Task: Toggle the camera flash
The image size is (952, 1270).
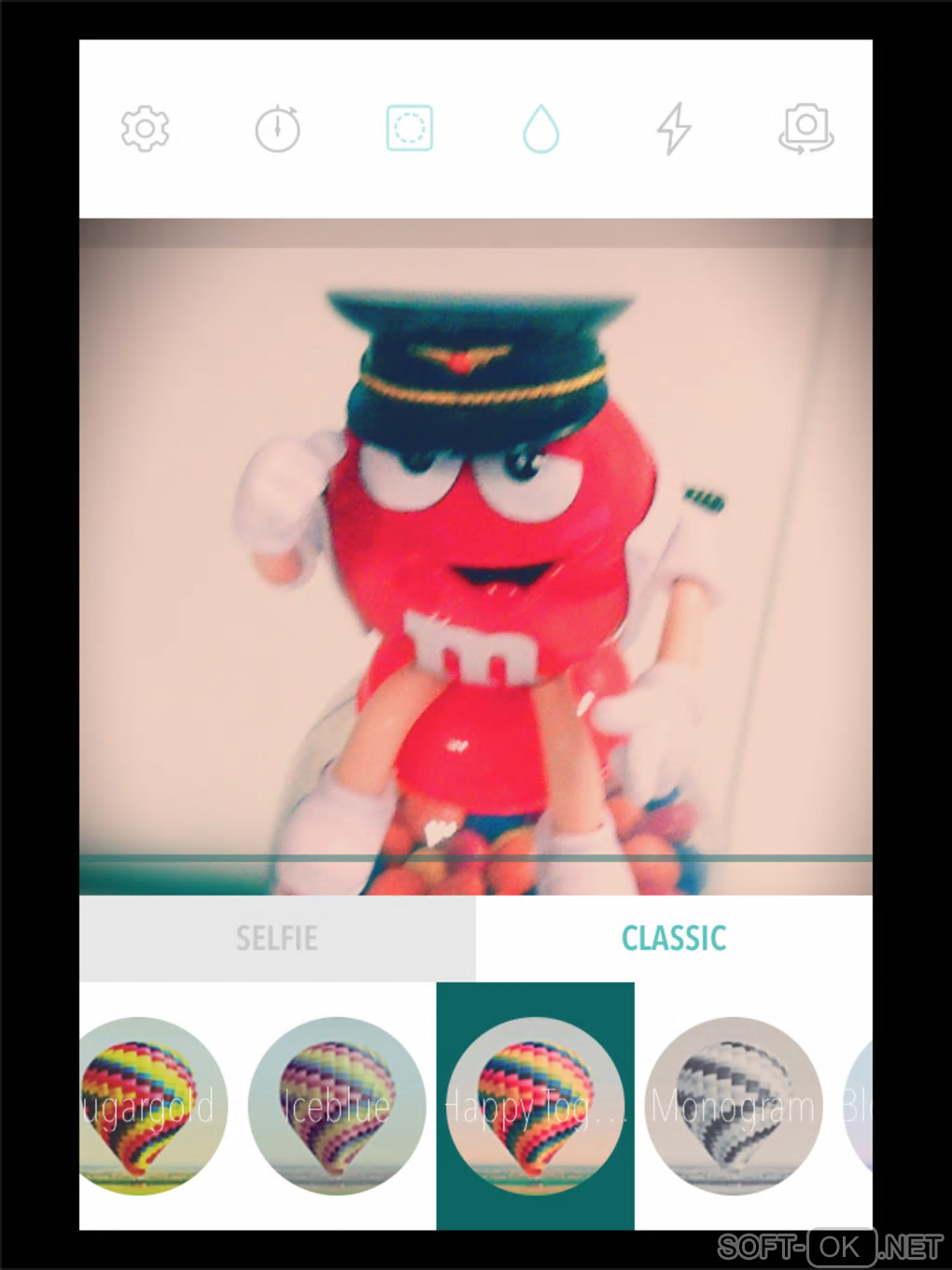Action: tap(674, 129)
